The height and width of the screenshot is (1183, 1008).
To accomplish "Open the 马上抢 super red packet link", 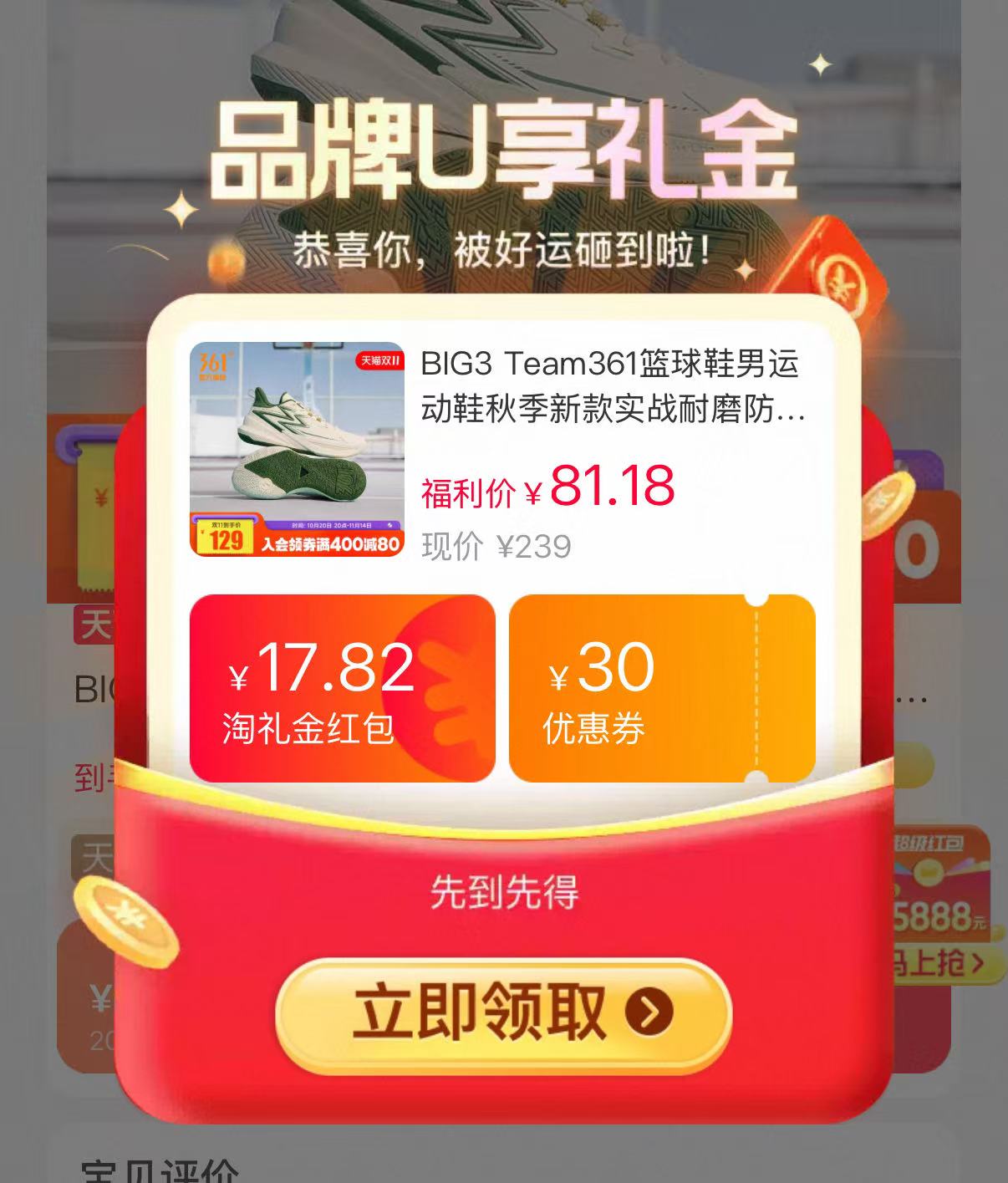I will tap(936, 961).
